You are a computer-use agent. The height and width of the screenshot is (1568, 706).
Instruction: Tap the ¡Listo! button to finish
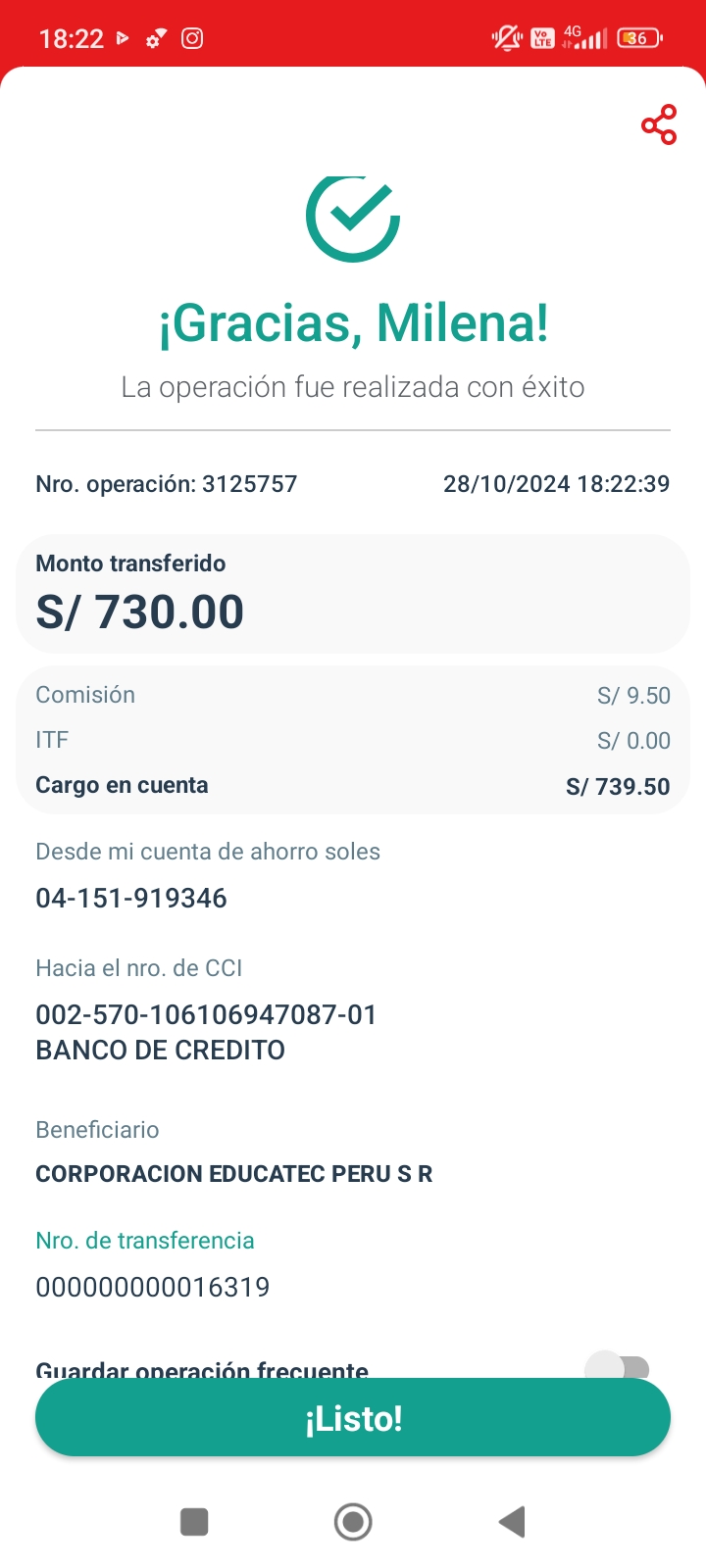tap(353, 1418)
